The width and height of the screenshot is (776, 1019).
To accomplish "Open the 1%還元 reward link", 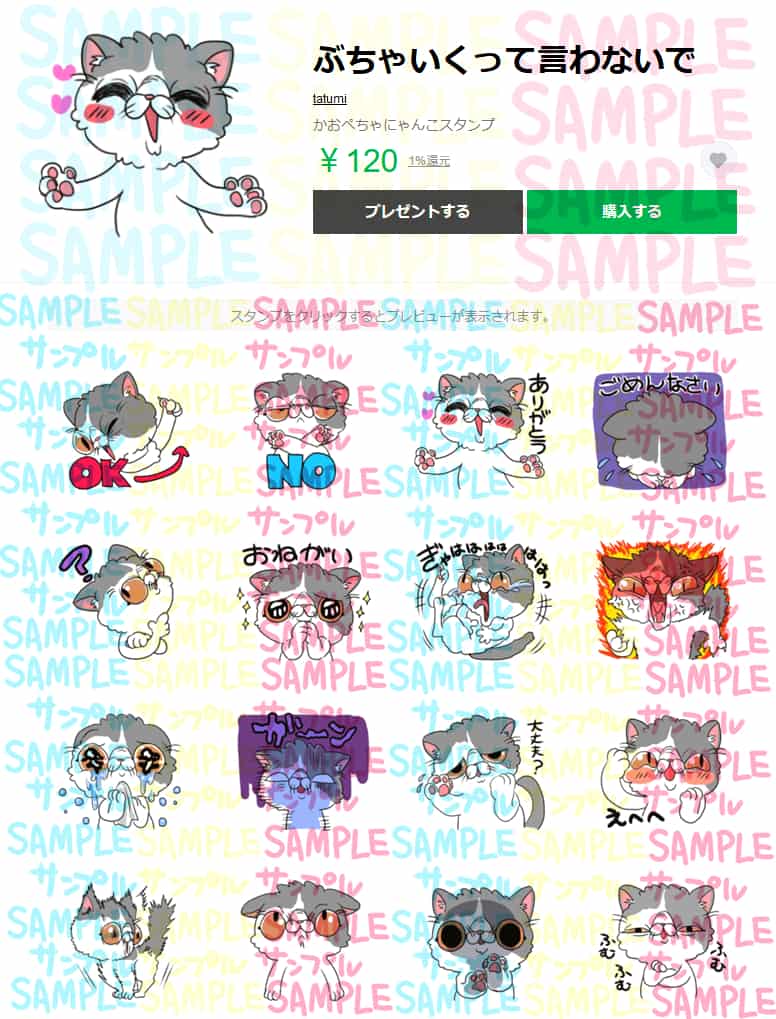I will (428, 161).
